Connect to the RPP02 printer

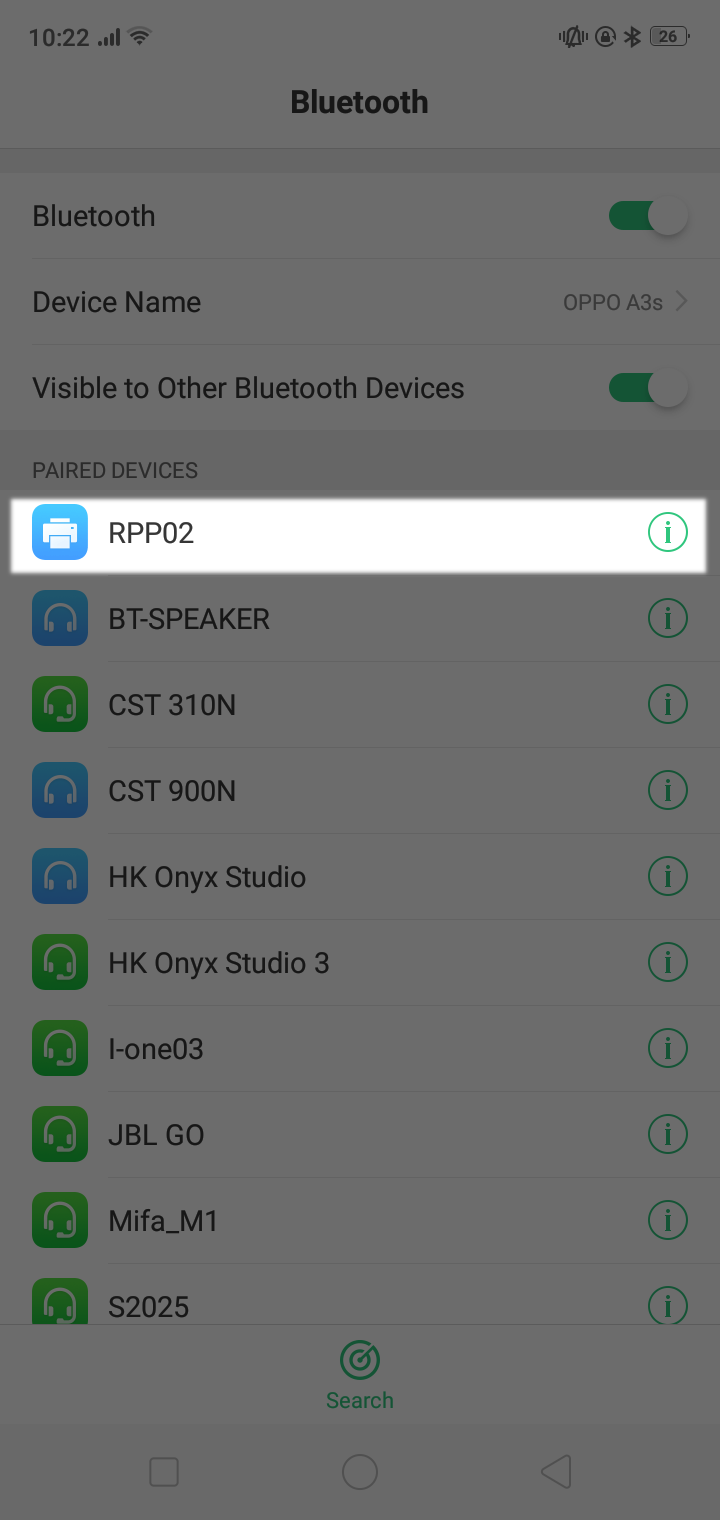[300, 533]
